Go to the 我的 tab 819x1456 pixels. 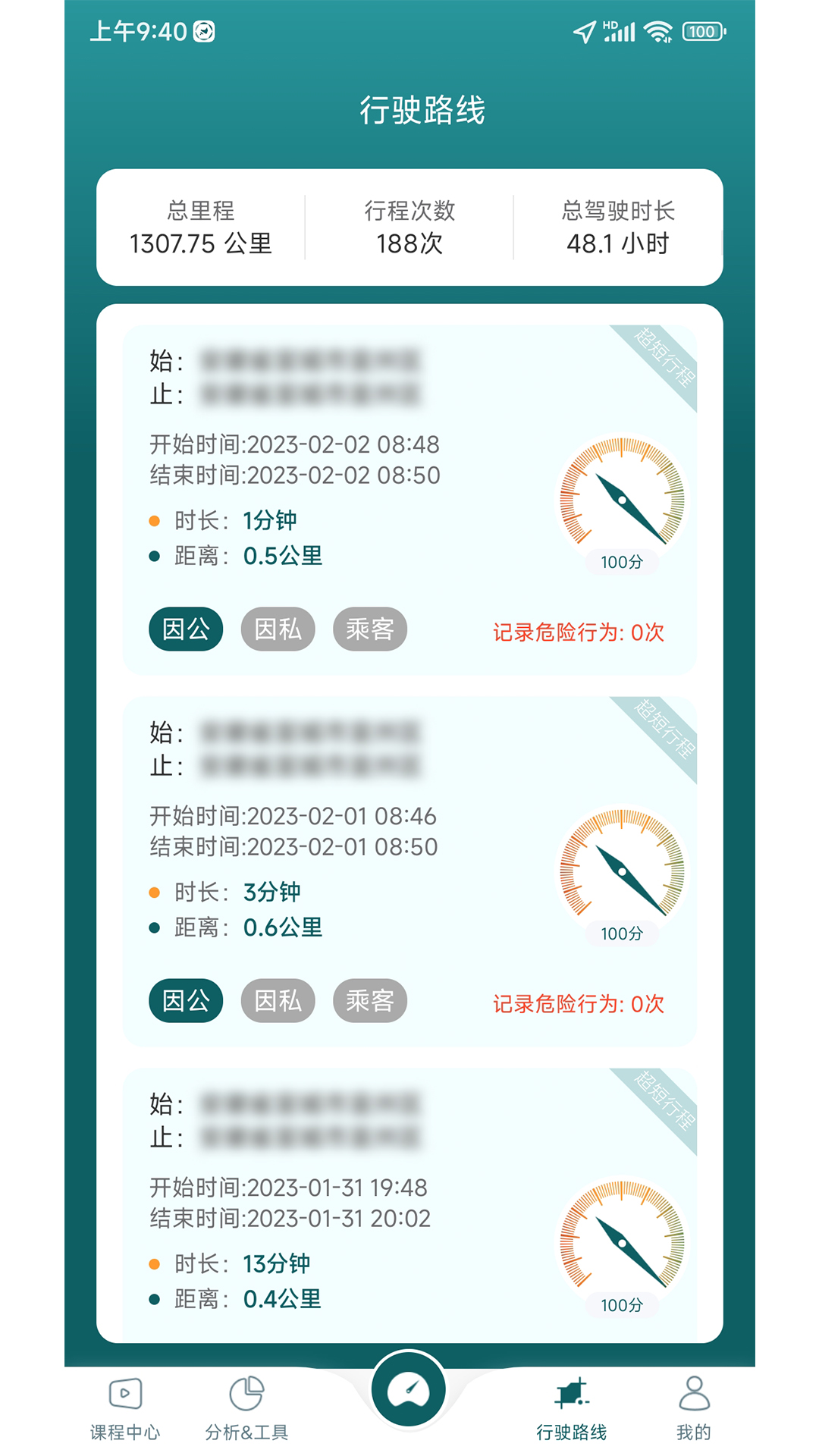pos(693,1409)
